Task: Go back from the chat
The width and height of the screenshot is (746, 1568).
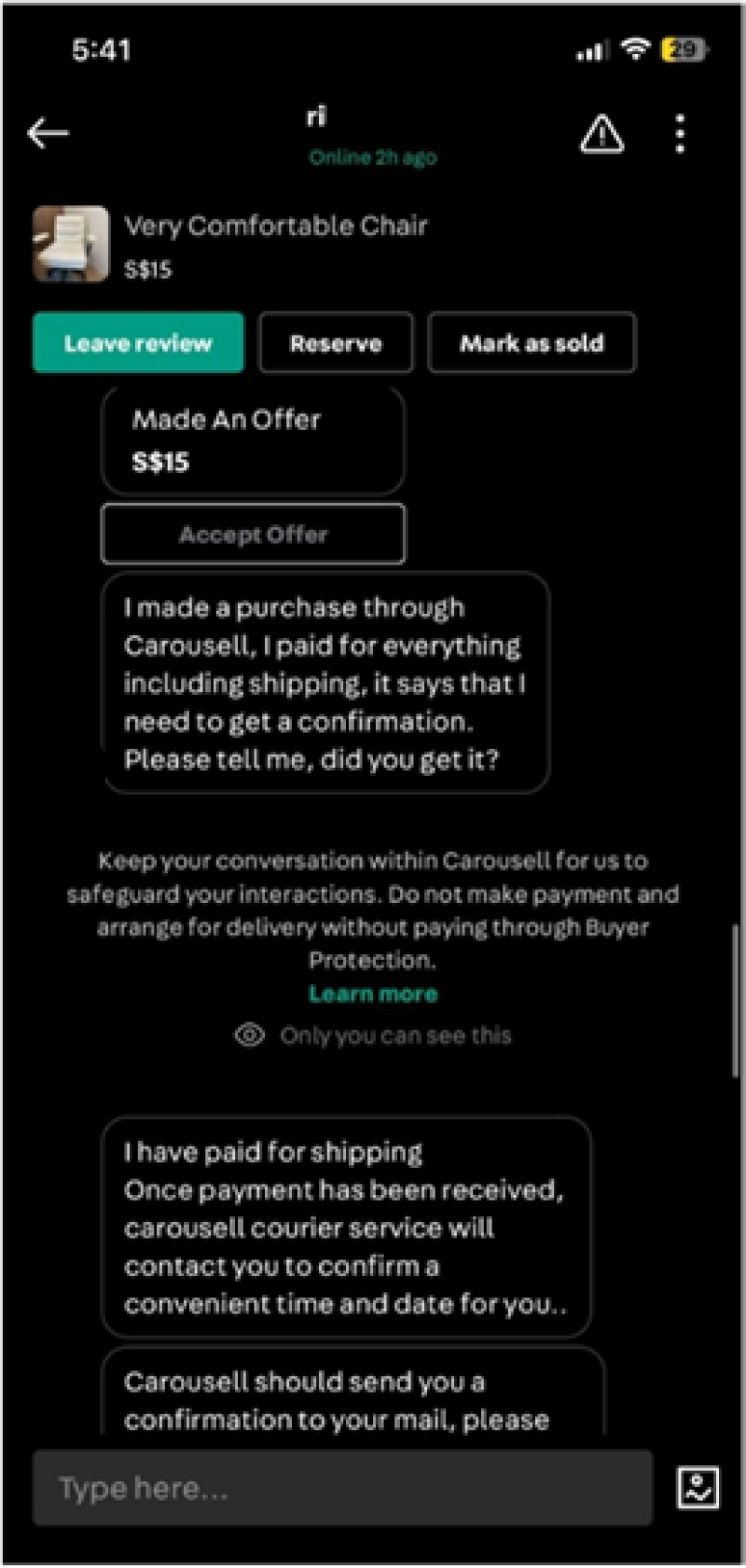Action: tap(48, 133)
